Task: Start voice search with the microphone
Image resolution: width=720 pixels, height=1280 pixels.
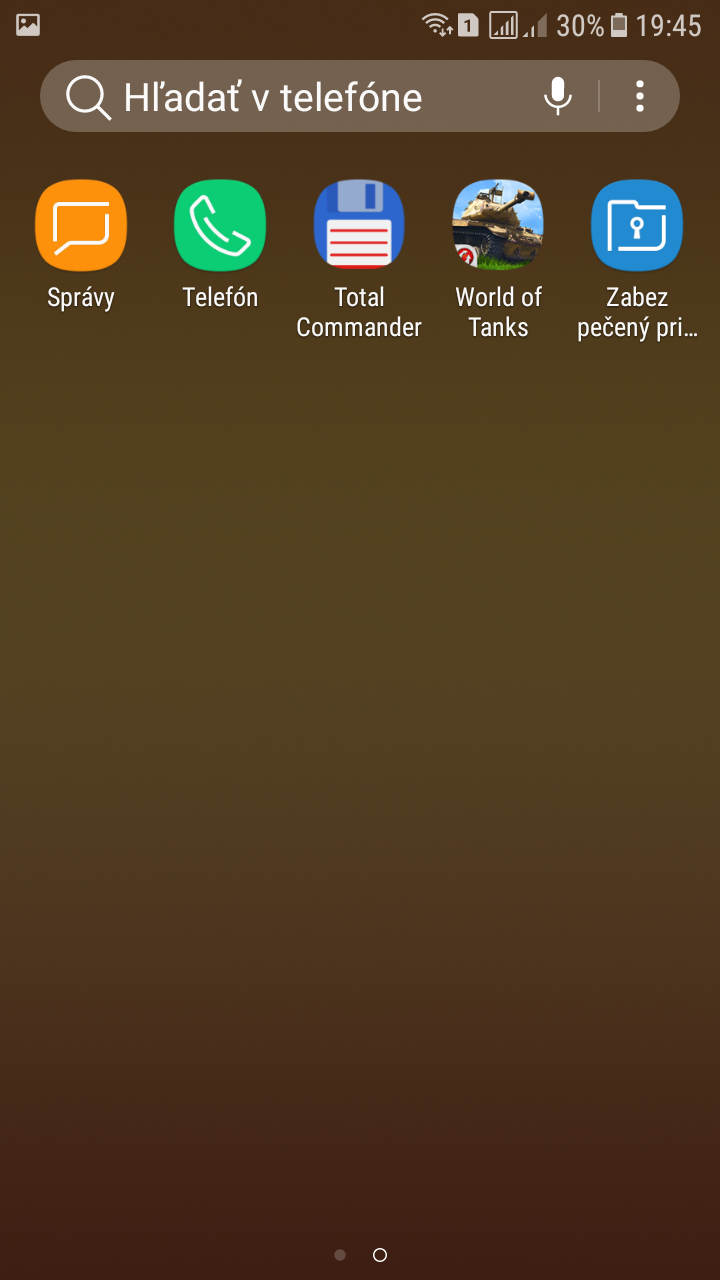Action: click(558, 96)
